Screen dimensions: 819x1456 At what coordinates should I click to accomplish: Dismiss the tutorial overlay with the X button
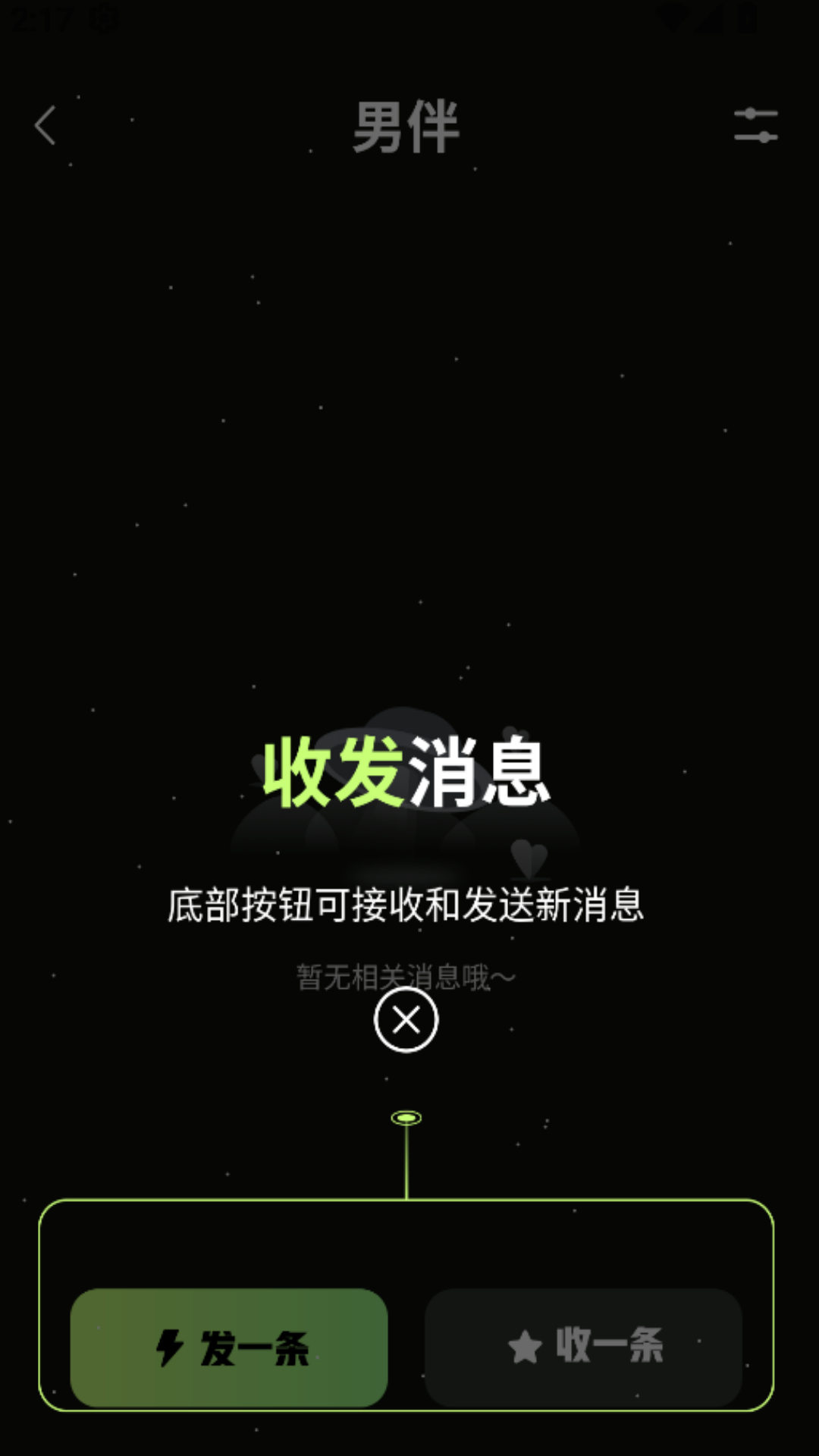click(406, 1020)
